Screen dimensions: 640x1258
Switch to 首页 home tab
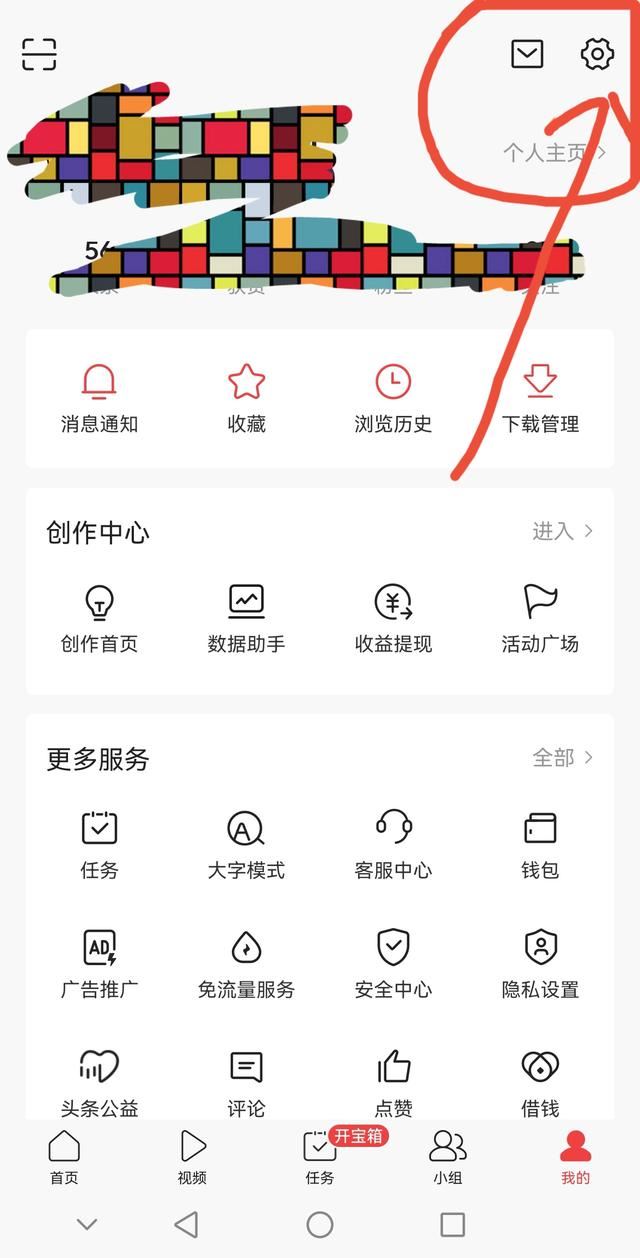64,1158
